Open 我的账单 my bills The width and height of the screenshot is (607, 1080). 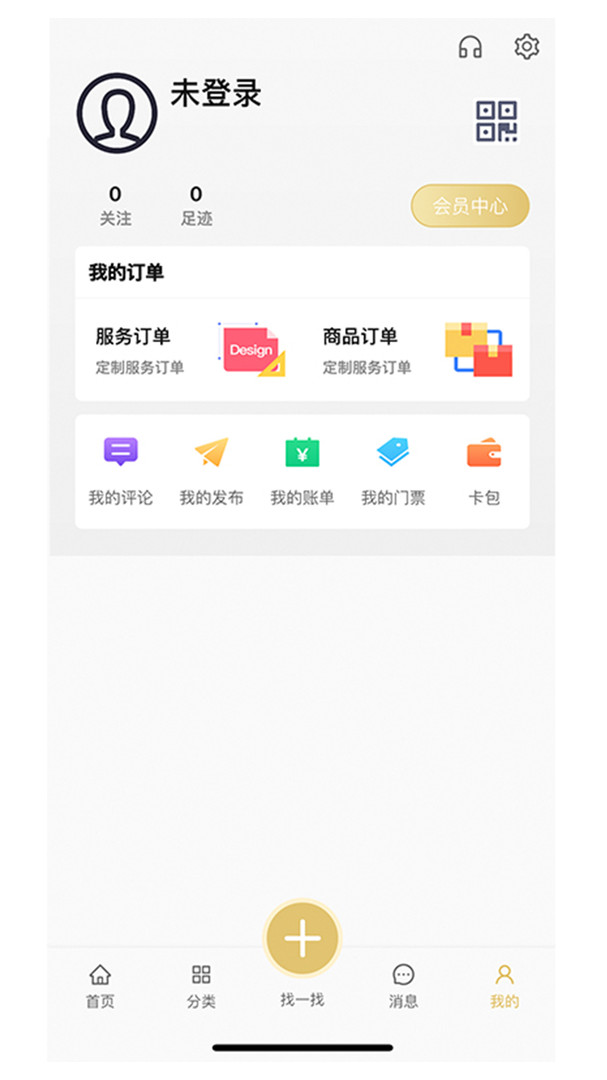[x=302, y=472]
